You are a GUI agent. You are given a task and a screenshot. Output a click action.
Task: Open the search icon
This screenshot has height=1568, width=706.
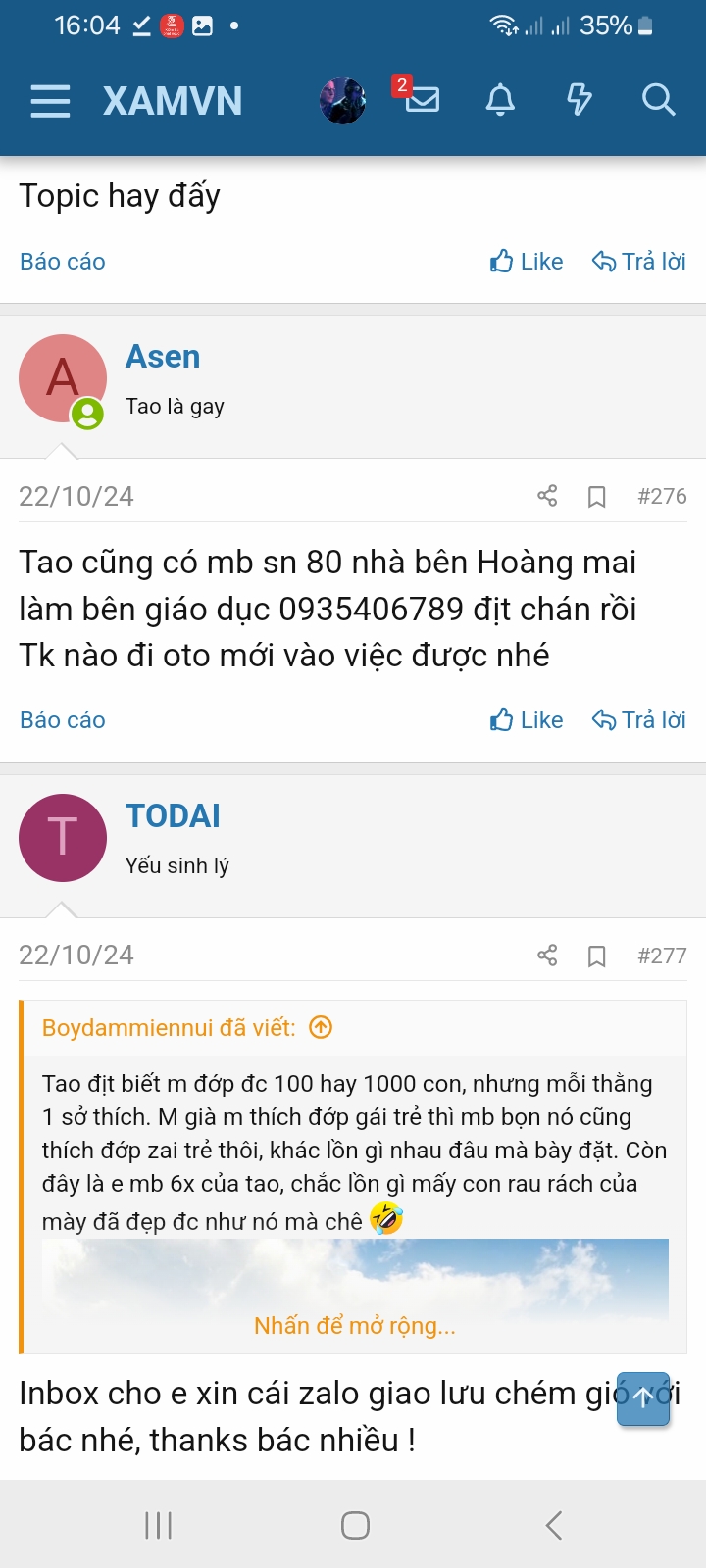(658, 100)
